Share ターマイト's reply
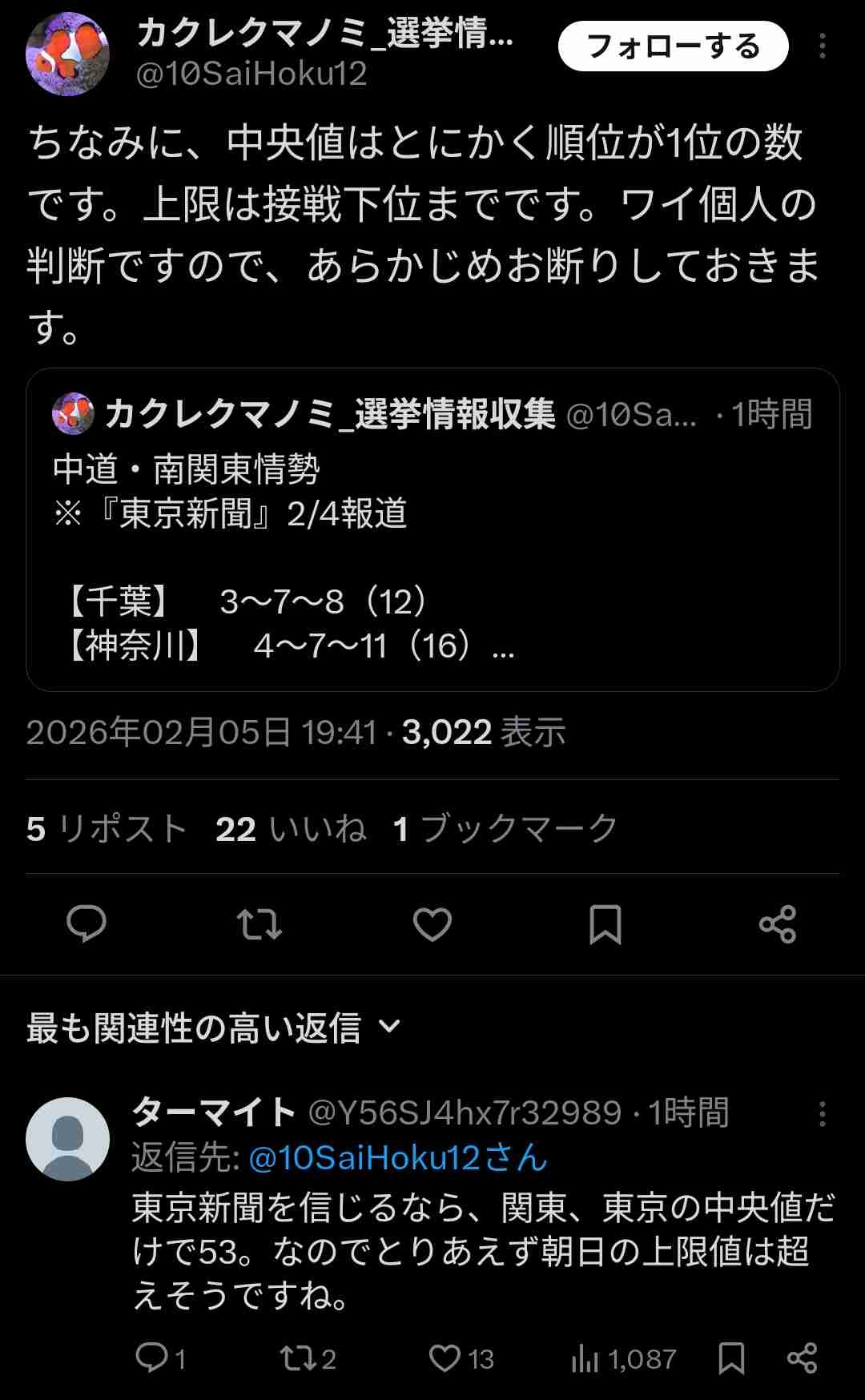The height and width of the screenshot is (1400, 865). pos(802,1358)
